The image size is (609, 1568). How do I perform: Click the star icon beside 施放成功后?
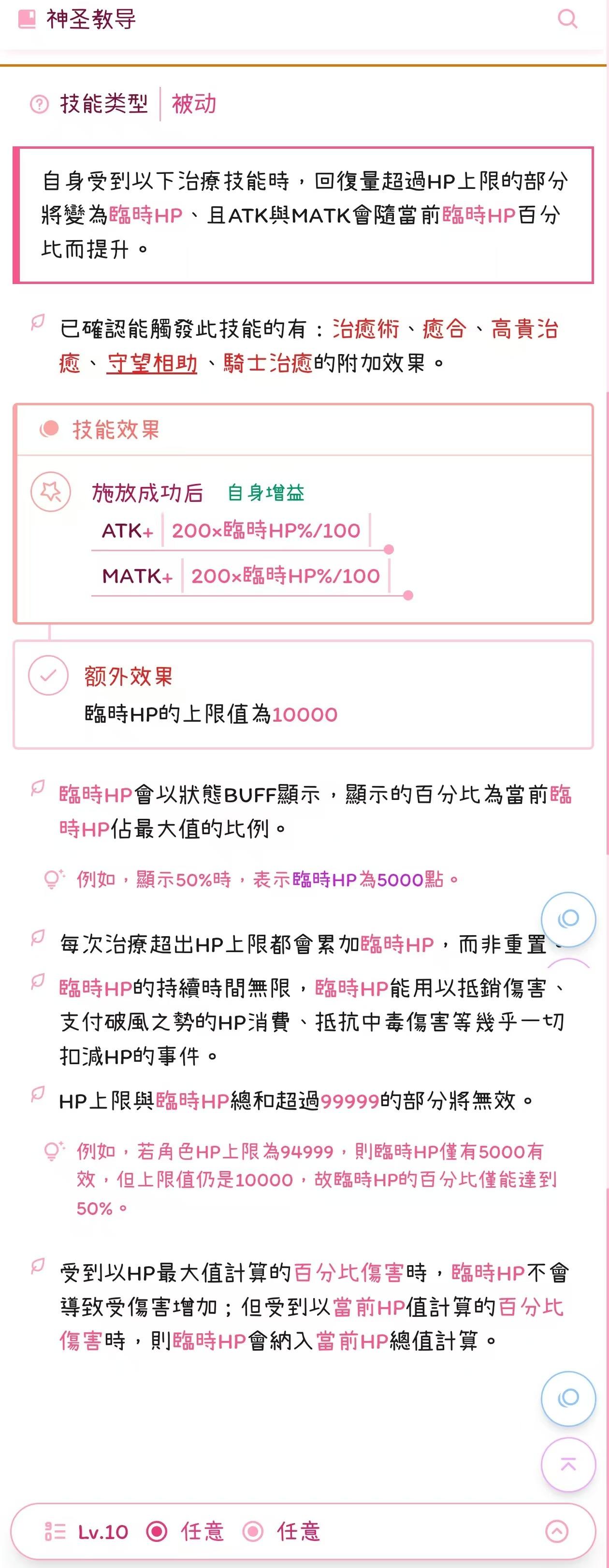click(x=51, y=492)
